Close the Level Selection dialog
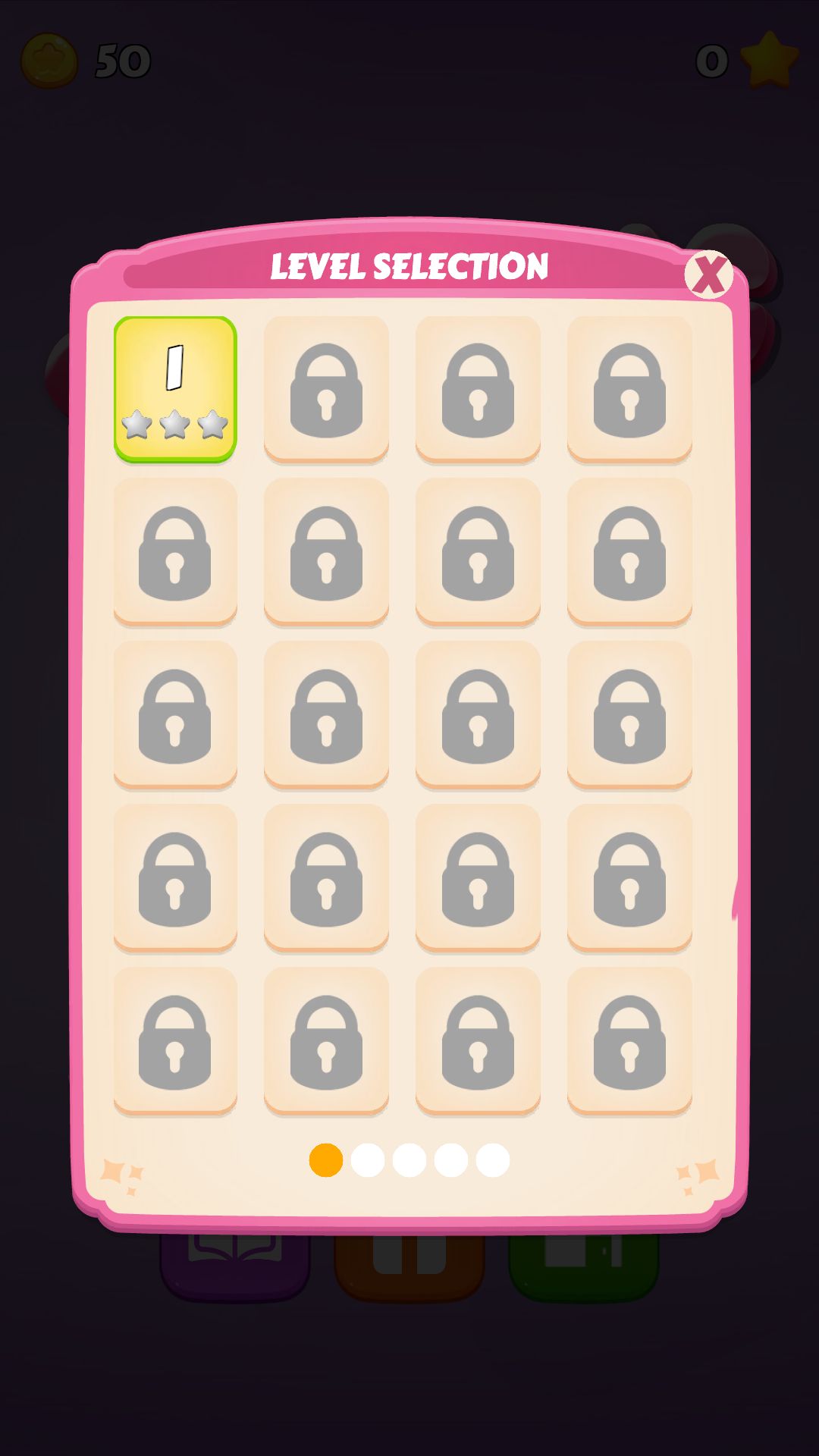This screenshot has width=819, height=1456. click(x=708, y=275)
